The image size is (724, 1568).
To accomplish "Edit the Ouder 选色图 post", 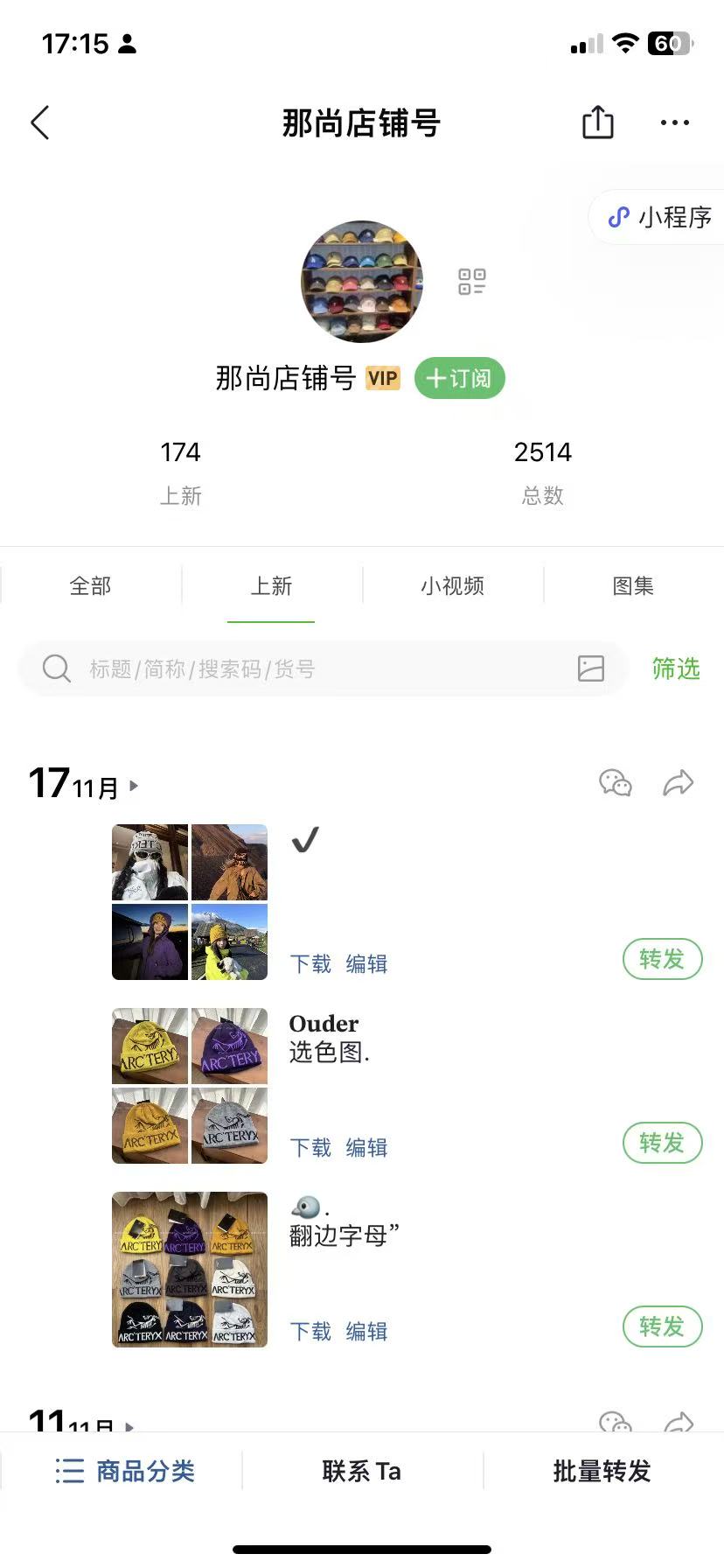I will [x=366, y=1148].
